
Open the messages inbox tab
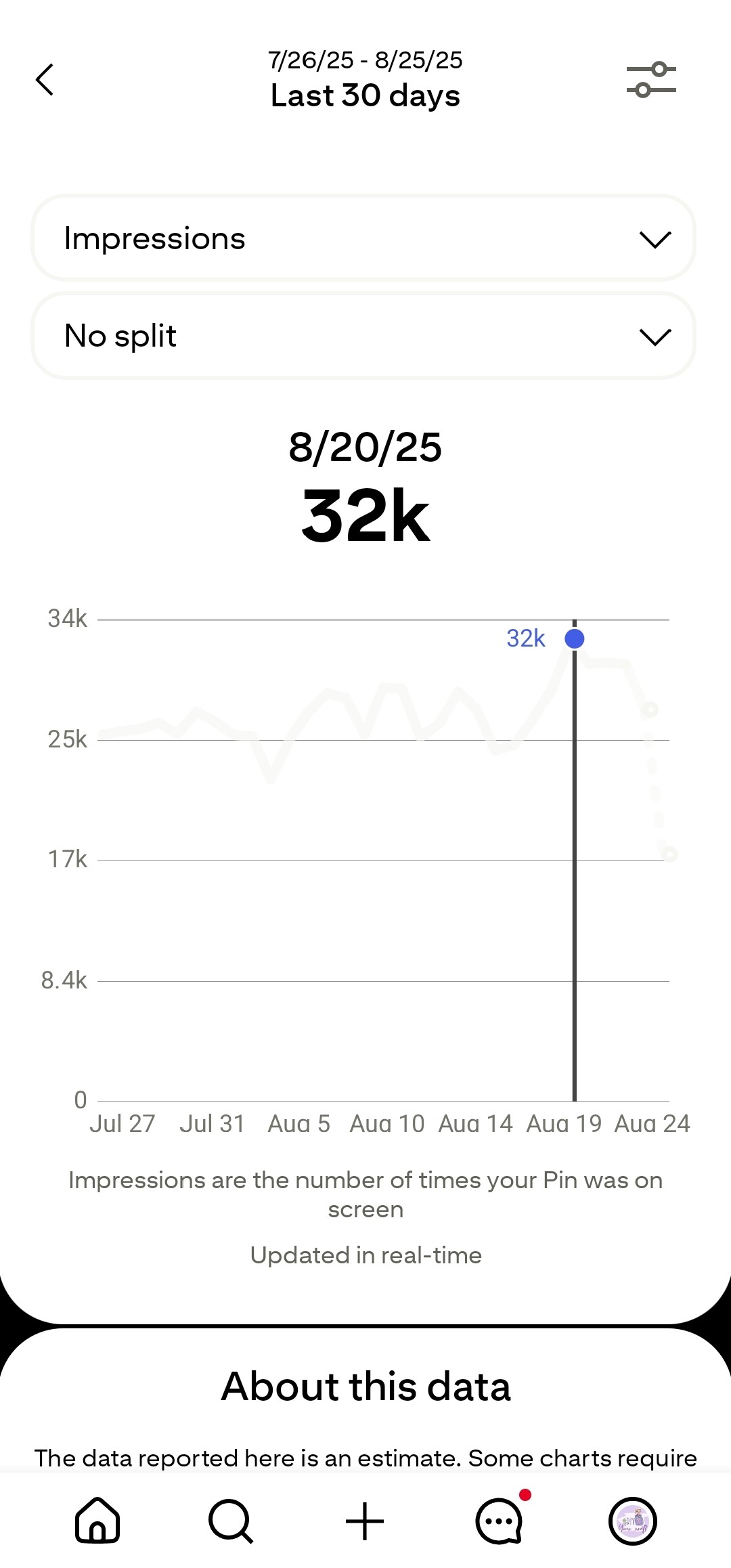click(500, 1521)
